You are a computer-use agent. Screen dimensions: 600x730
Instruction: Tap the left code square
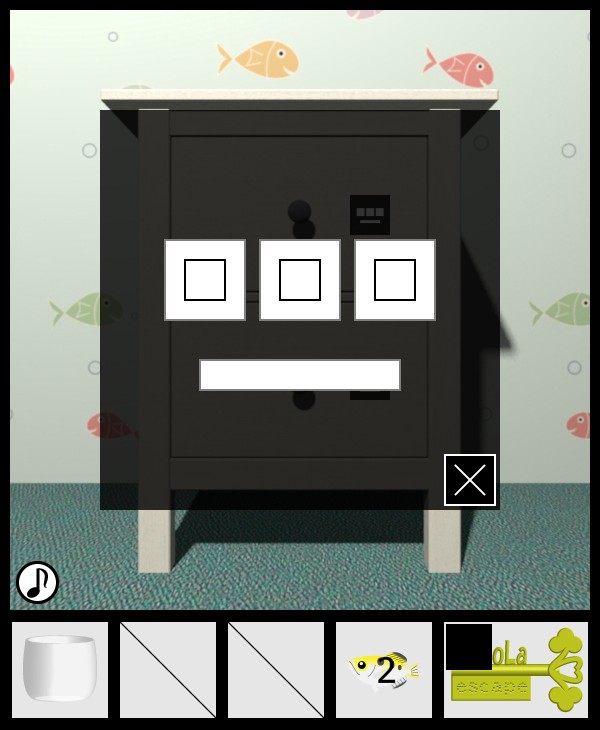click(x=205, y=280)
